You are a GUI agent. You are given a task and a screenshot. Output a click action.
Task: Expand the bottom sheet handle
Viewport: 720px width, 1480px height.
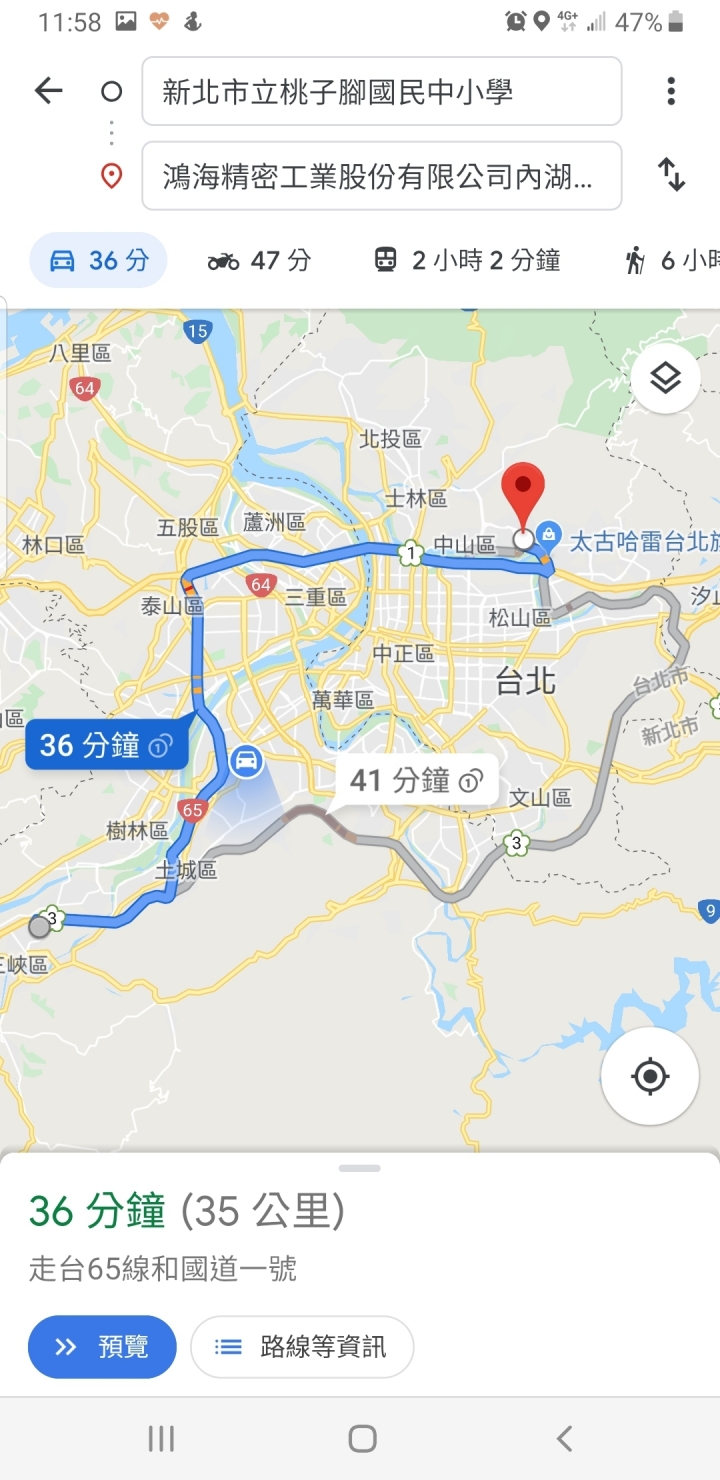pos(360,1168)
